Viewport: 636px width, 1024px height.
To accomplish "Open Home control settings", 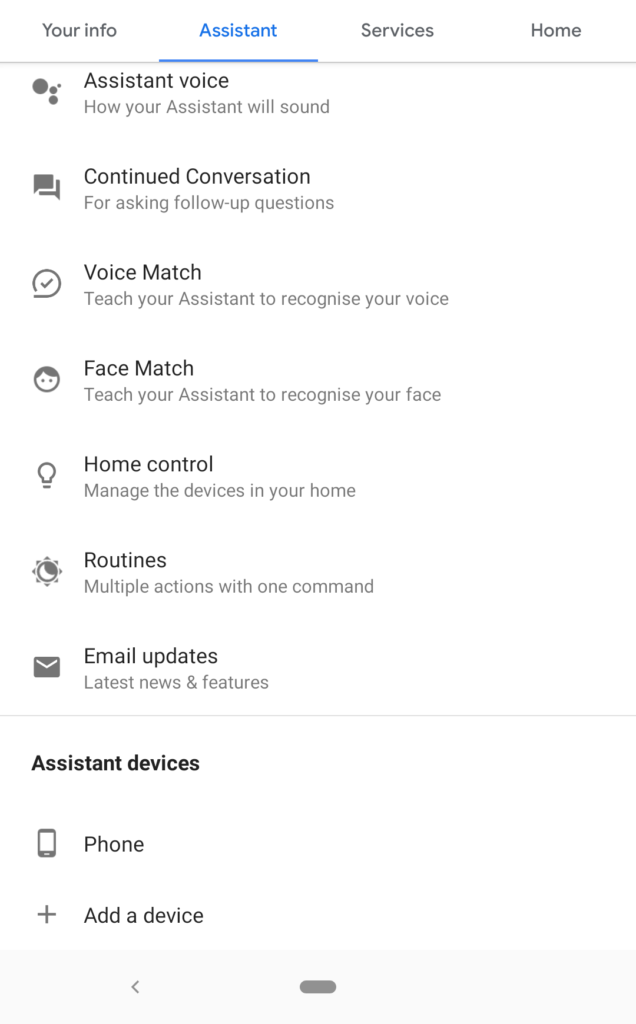I will tap(318, 476).
